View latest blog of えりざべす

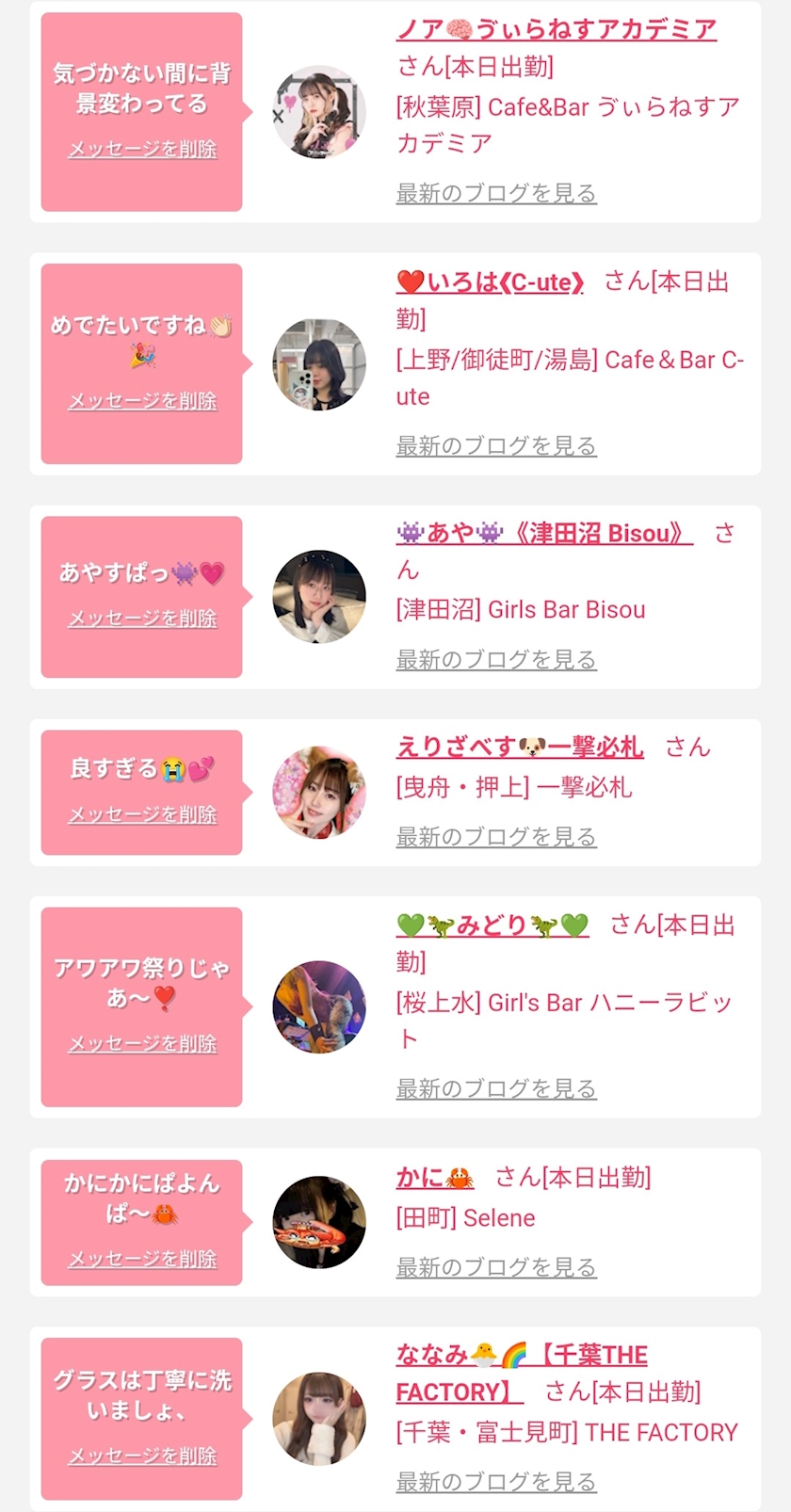[496, 836]
